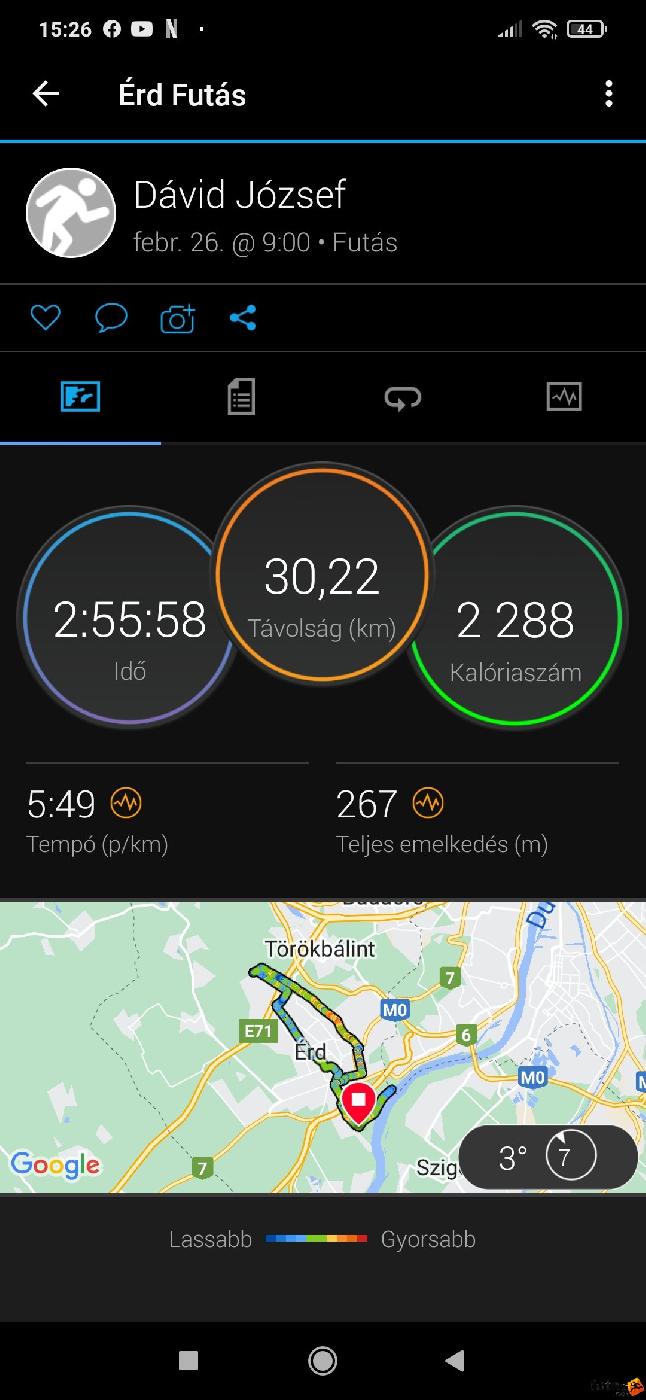This screenshot has width=646, height=1400.
Task: Open the 3° weather widget
Action: tap(547, 1157)
